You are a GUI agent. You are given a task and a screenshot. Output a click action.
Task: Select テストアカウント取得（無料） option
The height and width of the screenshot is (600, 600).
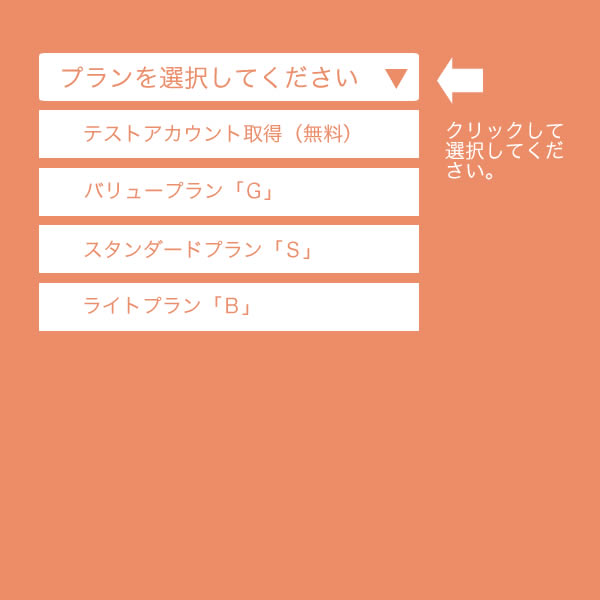228,134
